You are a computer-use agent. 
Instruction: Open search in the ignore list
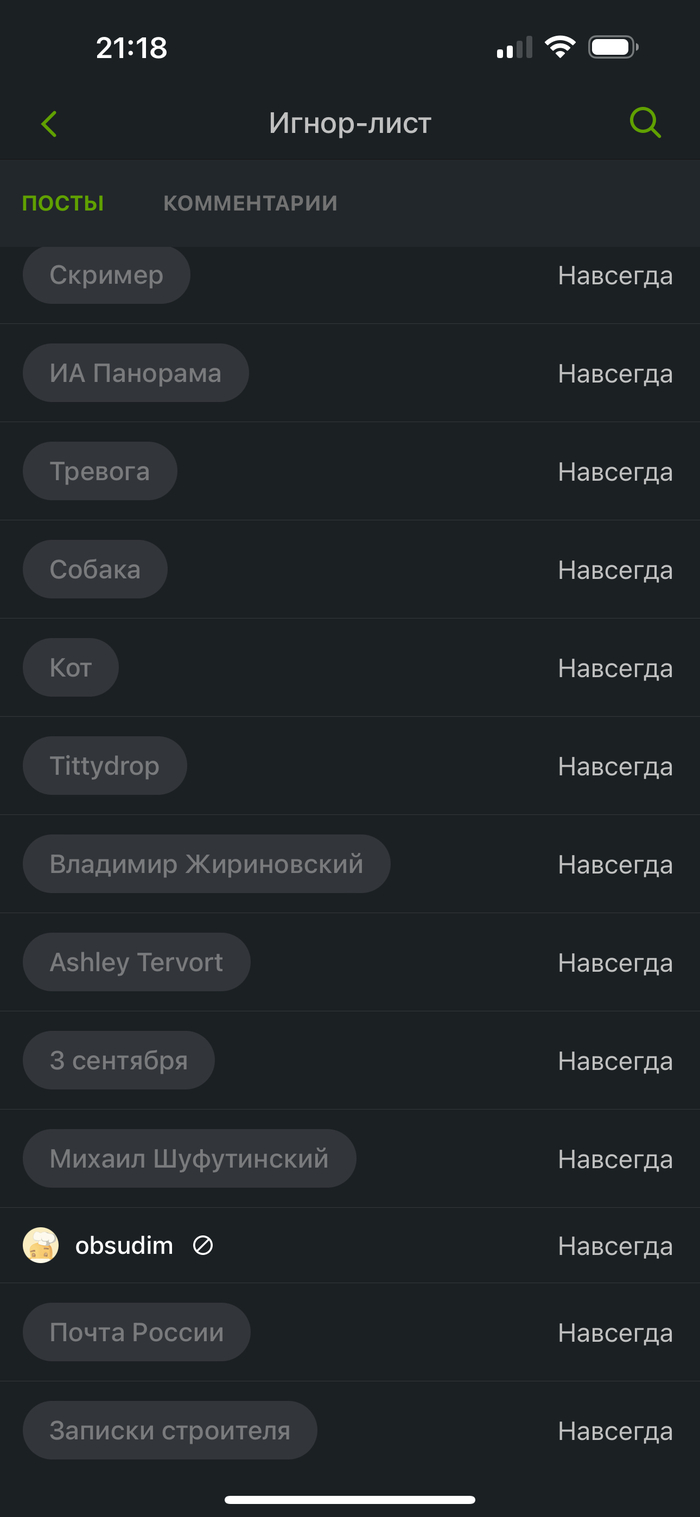[x=645, y=123]
